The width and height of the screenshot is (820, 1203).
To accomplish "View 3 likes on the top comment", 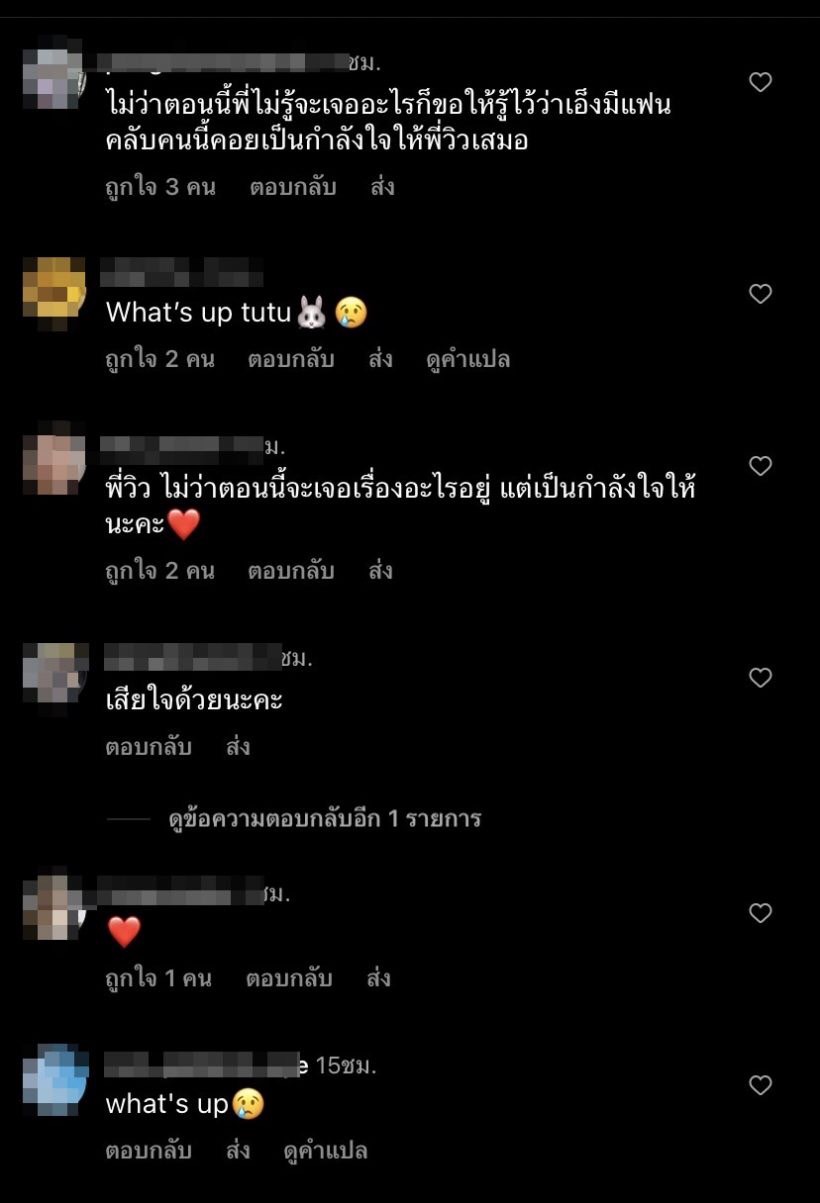I will coord(160,187).
